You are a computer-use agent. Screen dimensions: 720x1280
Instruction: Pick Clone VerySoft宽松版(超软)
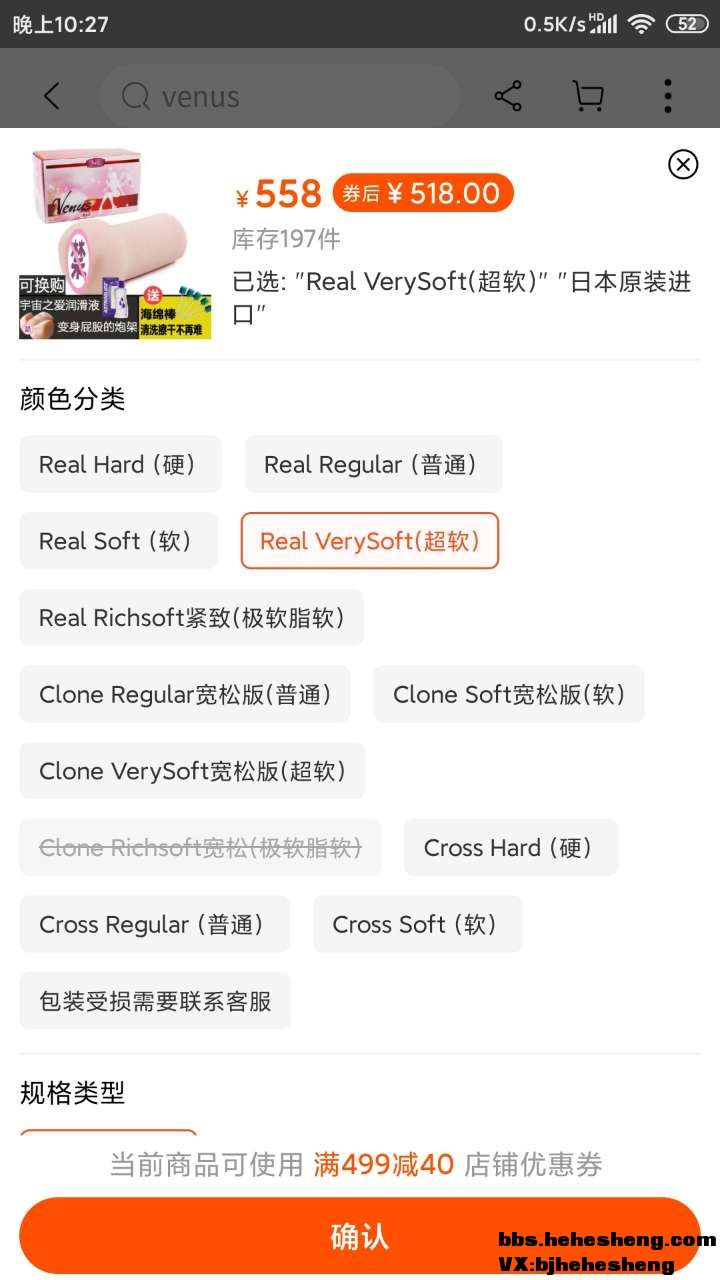[192, 771]
